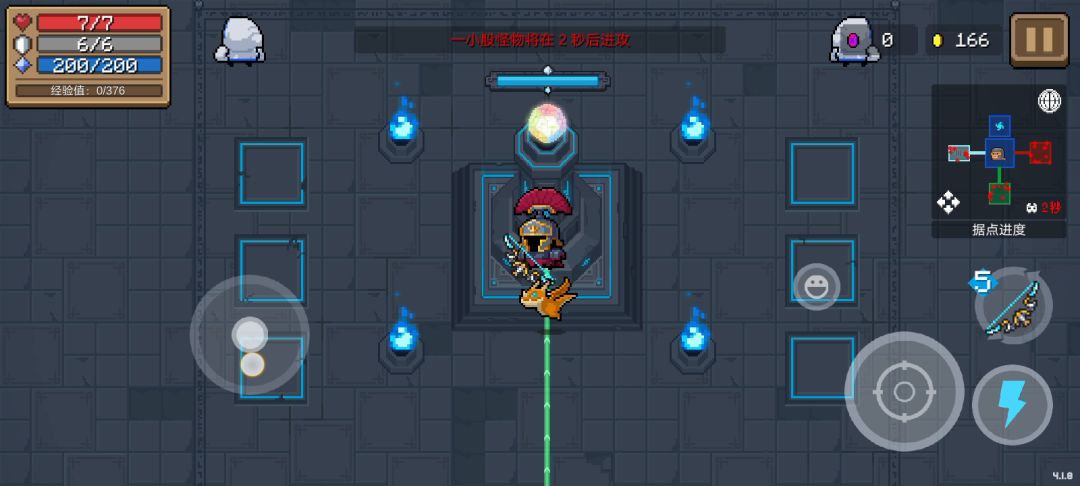
Task: Switch weapon using the bow icon
Action: pos(1013,306)
